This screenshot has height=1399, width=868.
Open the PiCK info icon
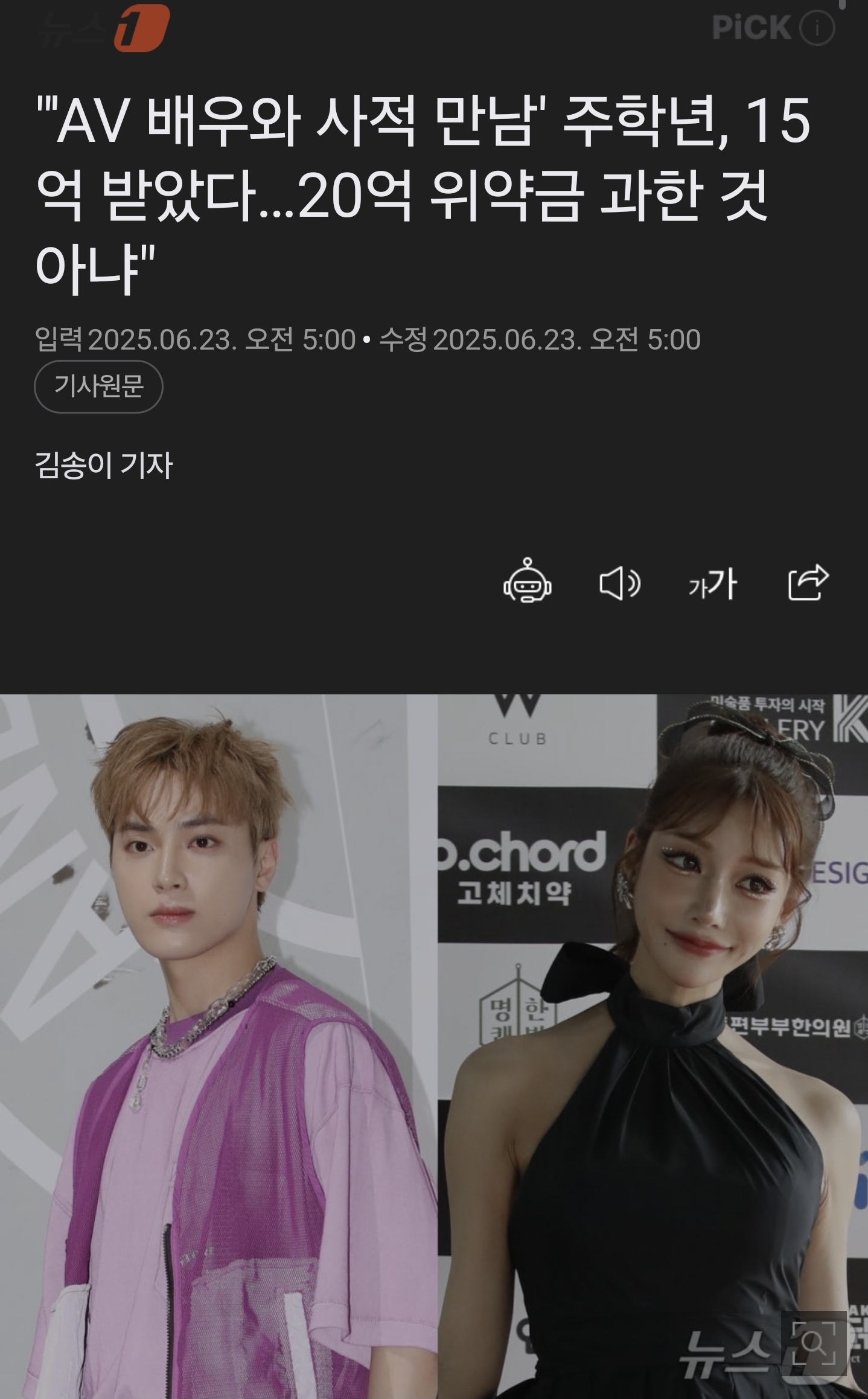tap(817, 28)
